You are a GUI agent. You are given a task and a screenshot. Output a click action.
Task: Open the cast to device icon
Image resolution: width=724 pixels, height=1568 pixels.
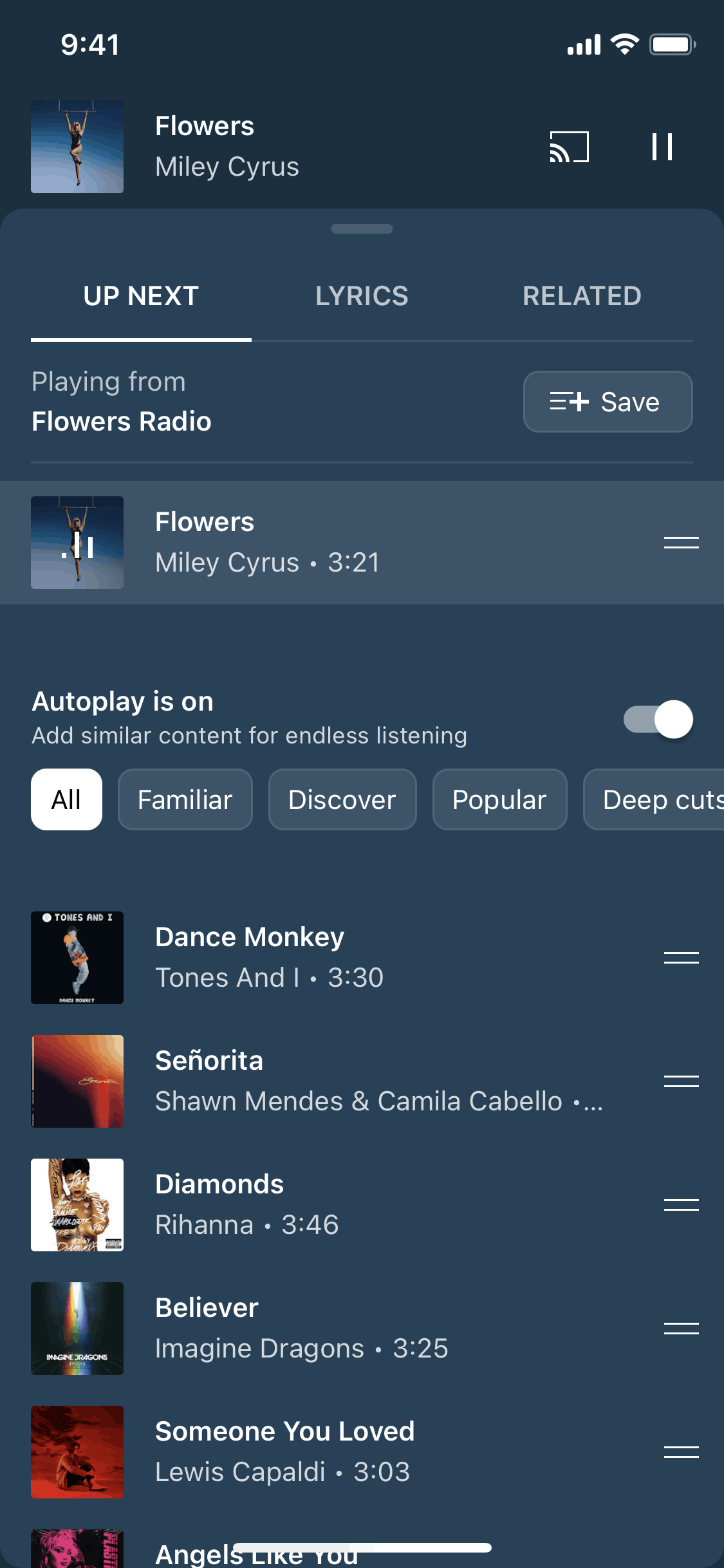coord(569,147)
